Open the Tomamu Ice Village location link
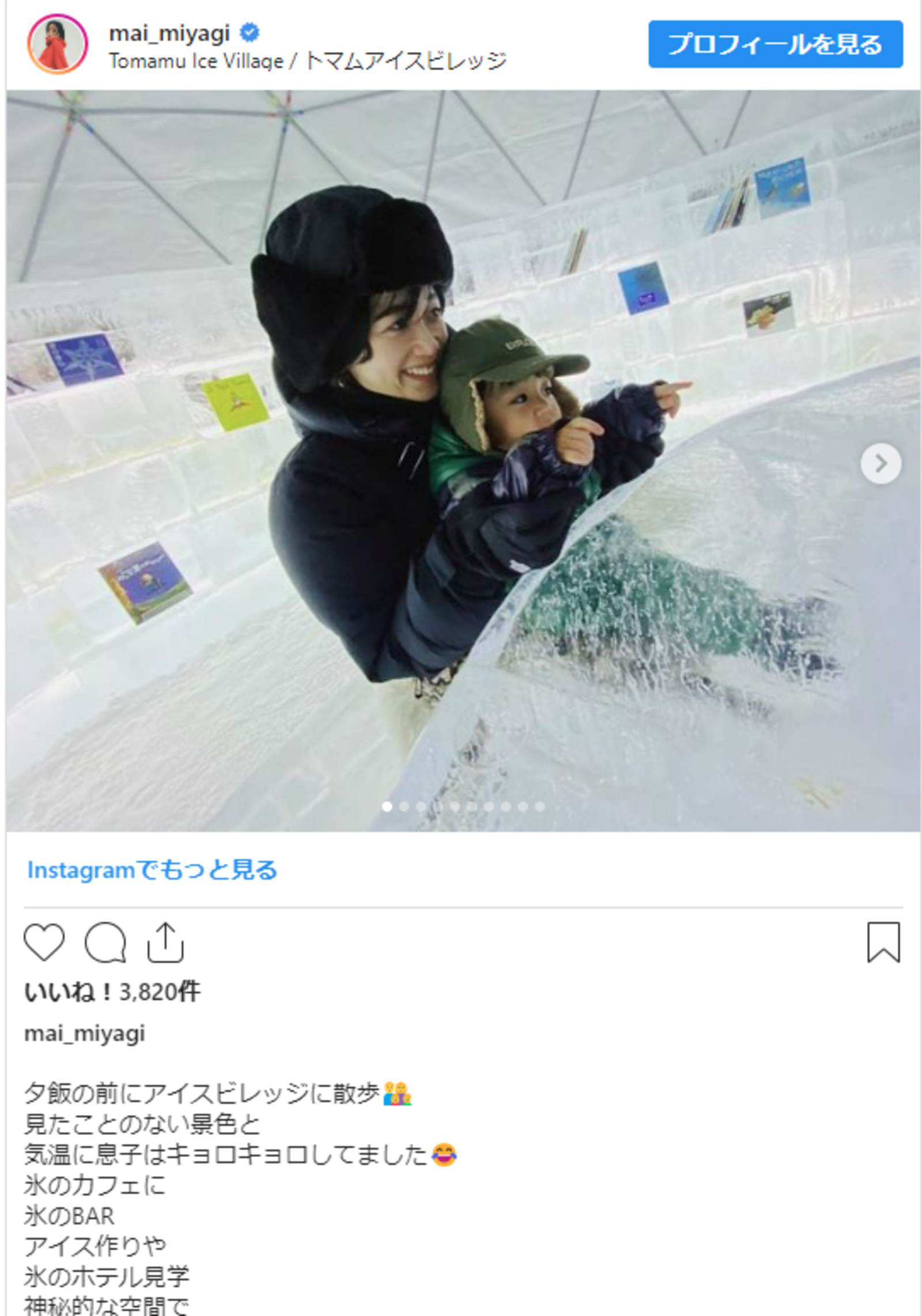Image resolution: width=922 pixels, height=1316 pixels. 308,61
